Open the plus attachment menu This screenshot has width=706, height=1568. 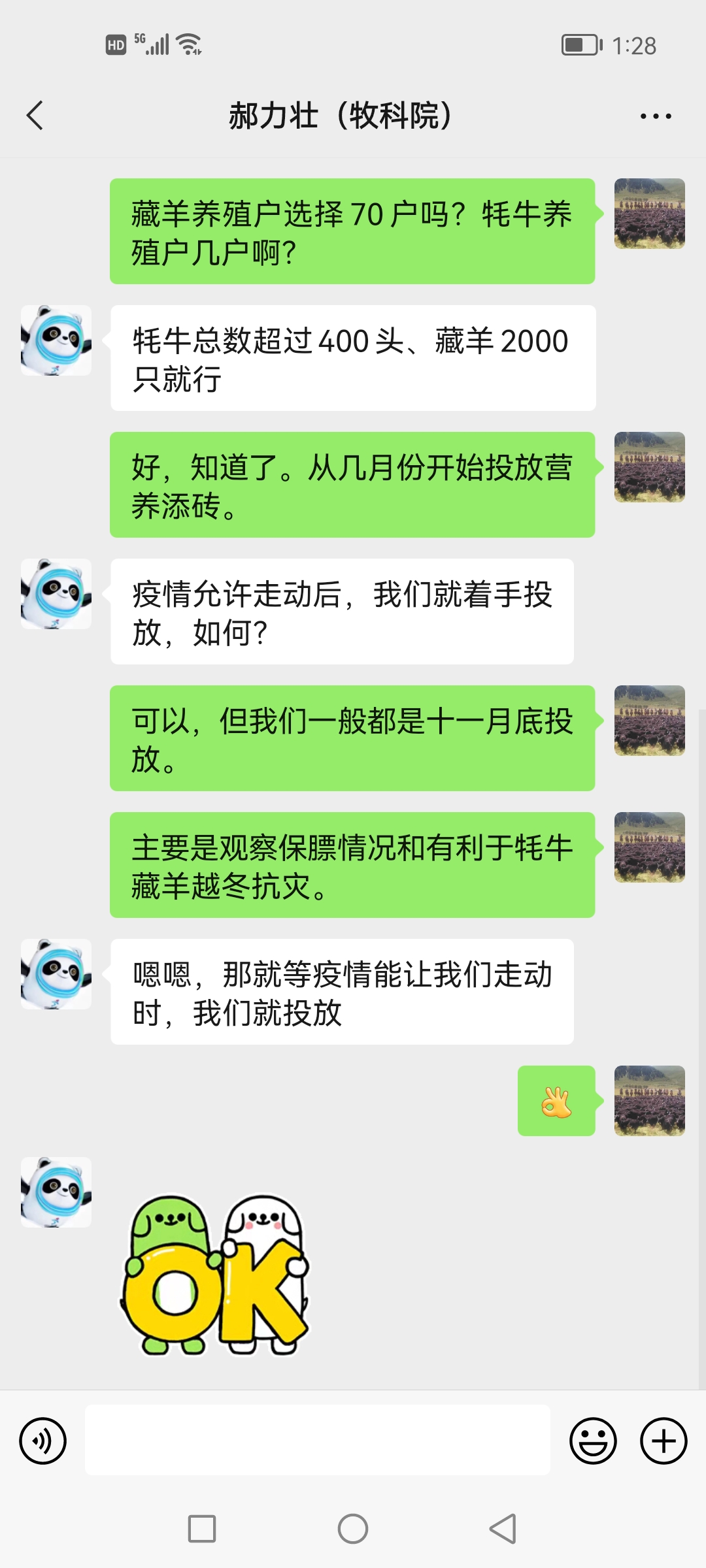(664, 1441)
